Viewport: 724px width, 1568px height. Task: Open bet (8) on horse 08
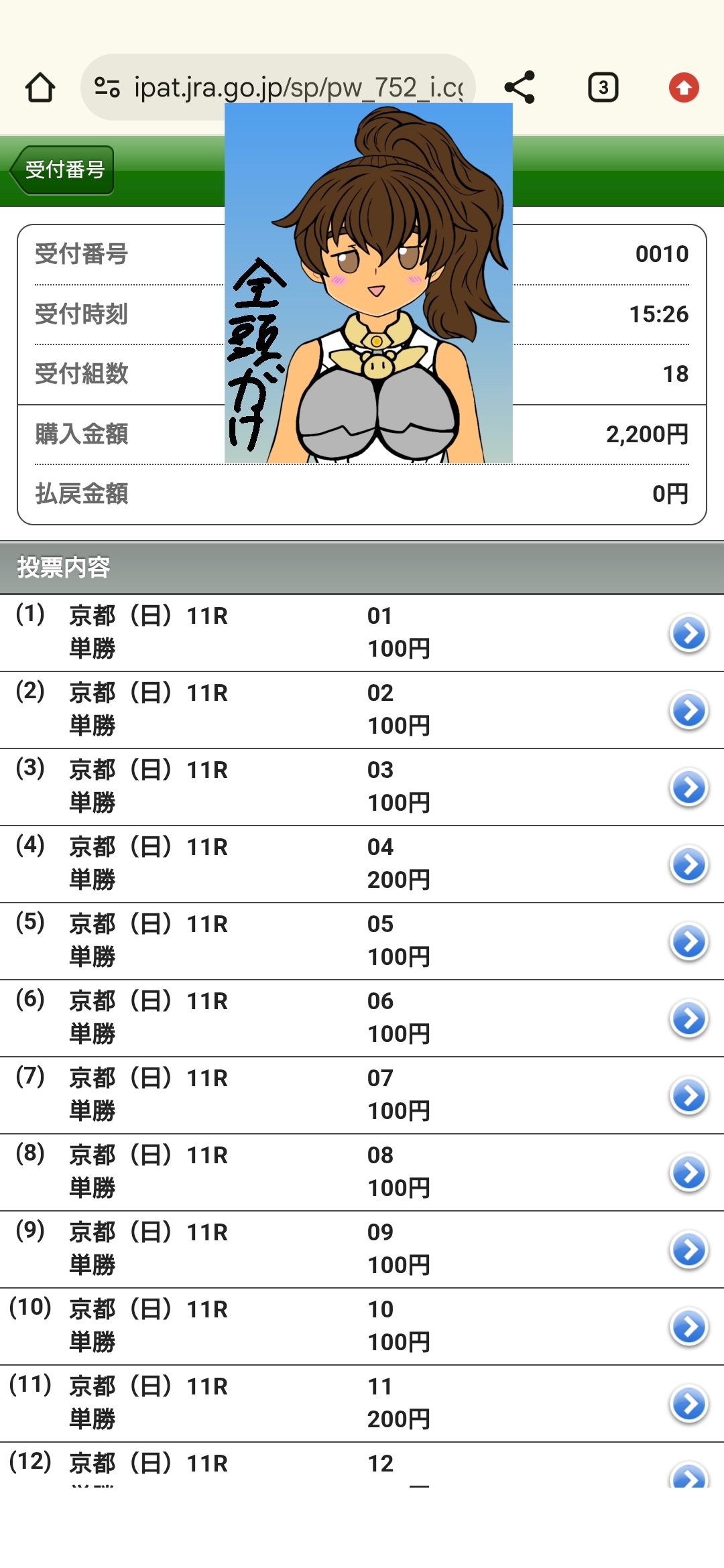point(688,1173)
